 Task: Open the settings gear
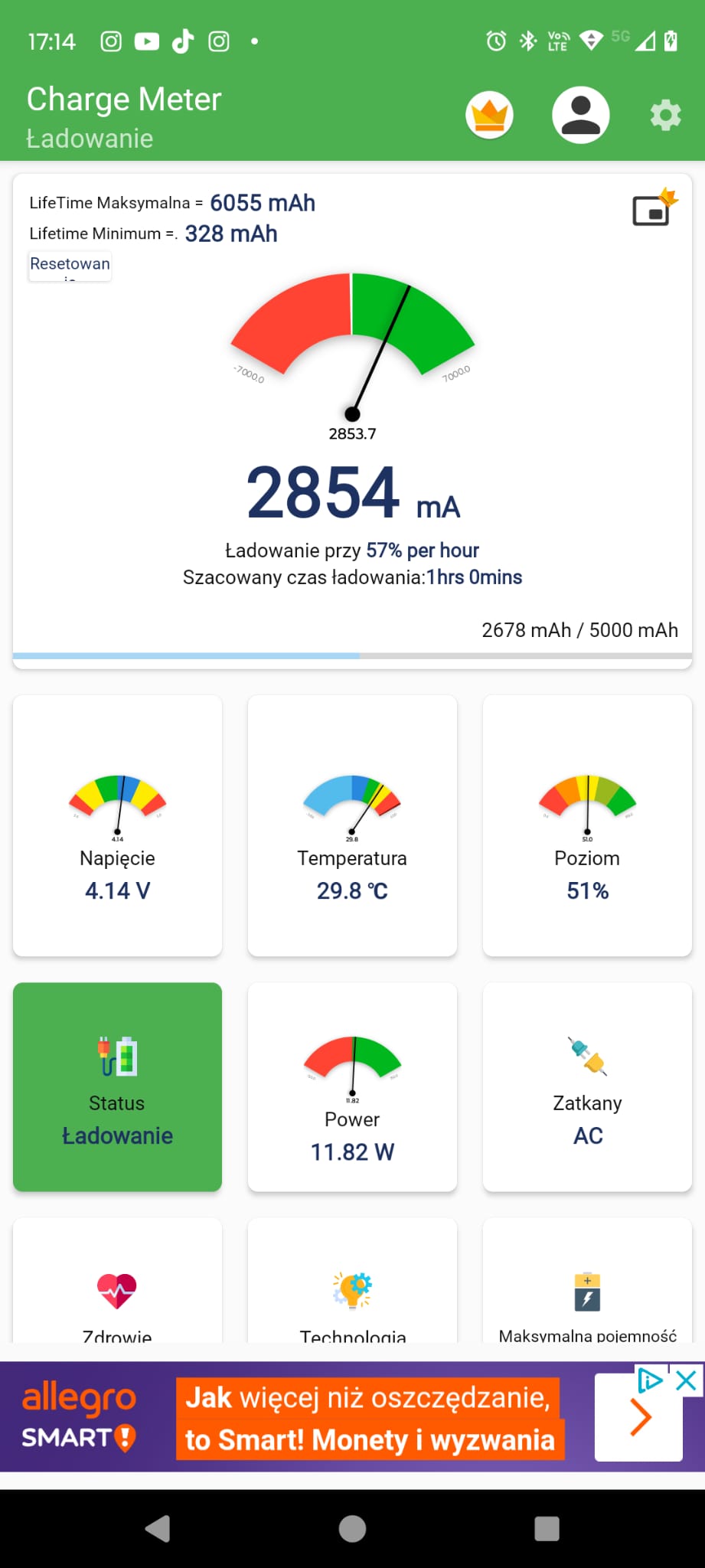(x=665, y=115)
